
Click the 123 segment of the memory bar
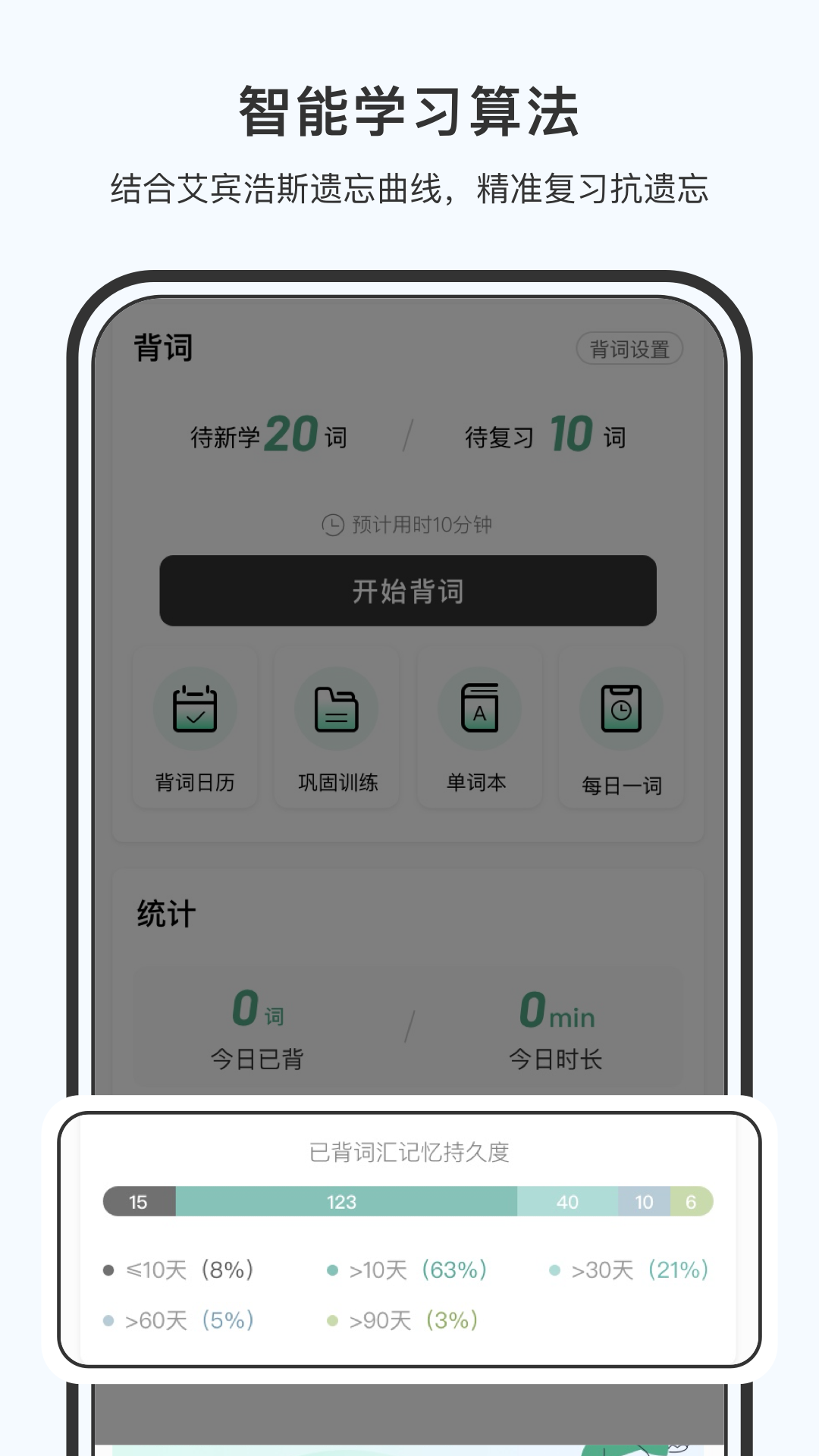345,1201
